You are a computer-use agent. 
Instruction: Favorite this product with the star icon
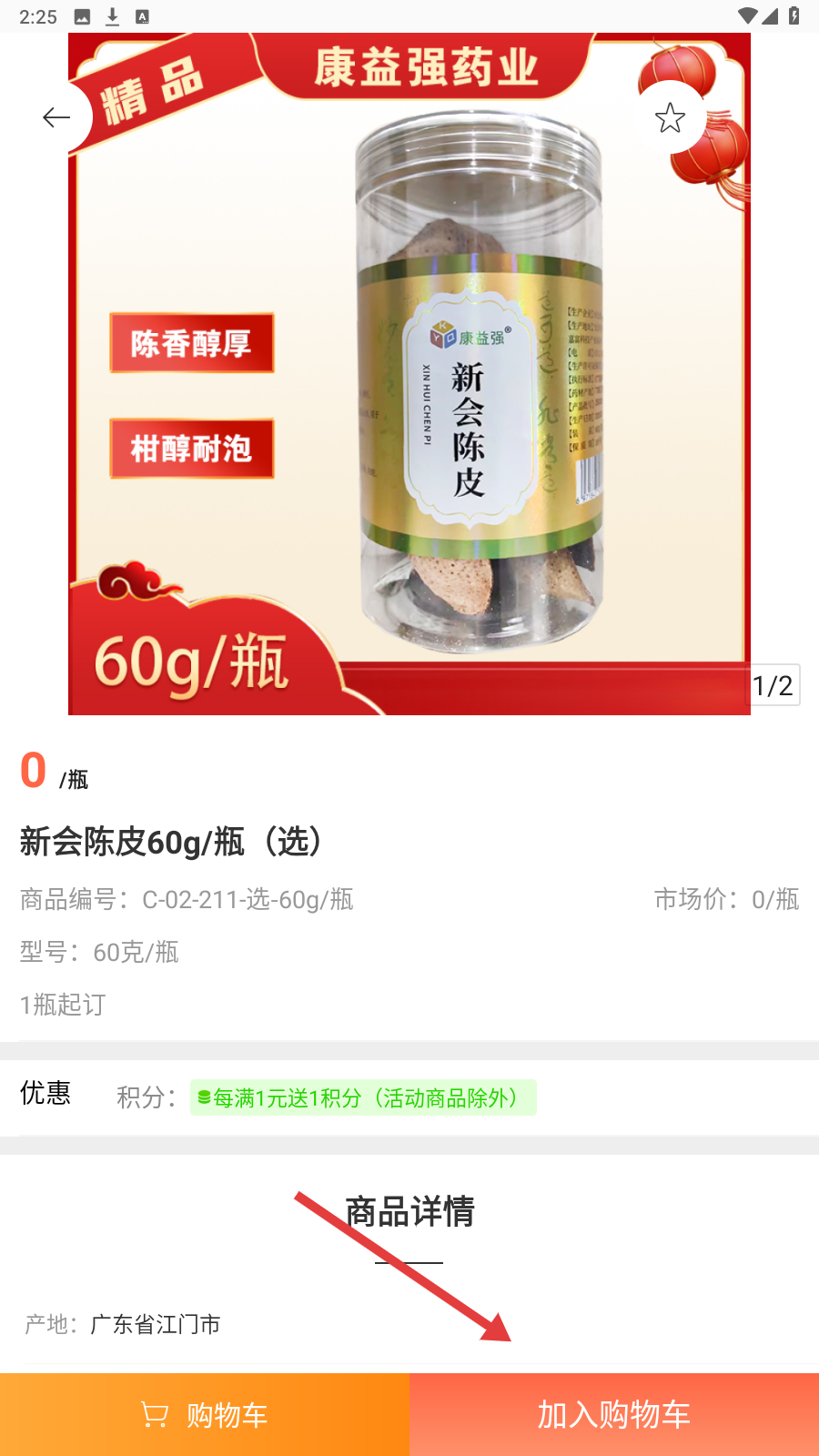click(671, 117)
